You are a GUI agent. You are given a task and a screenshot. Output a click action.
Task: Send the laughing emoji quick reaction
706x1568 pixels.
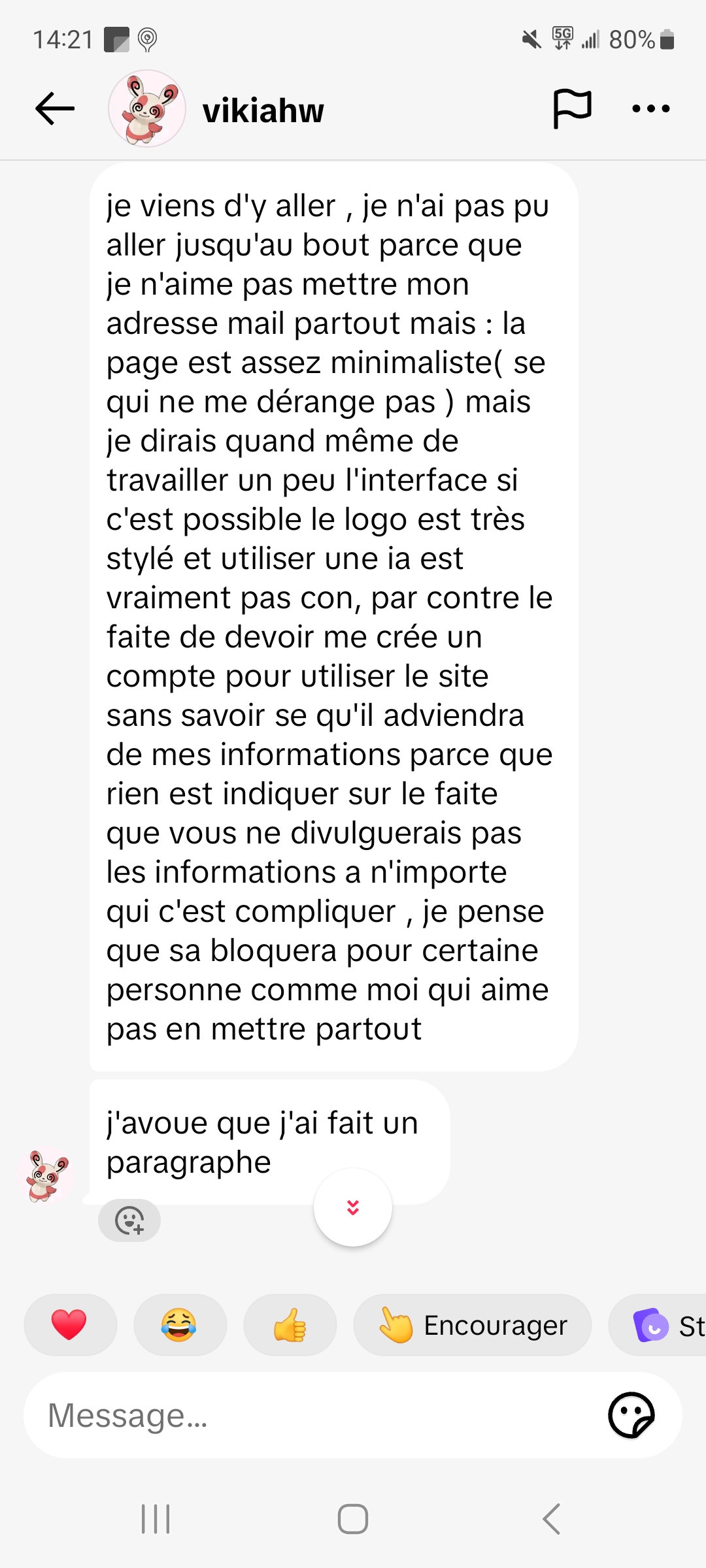tap(180, 1325)
